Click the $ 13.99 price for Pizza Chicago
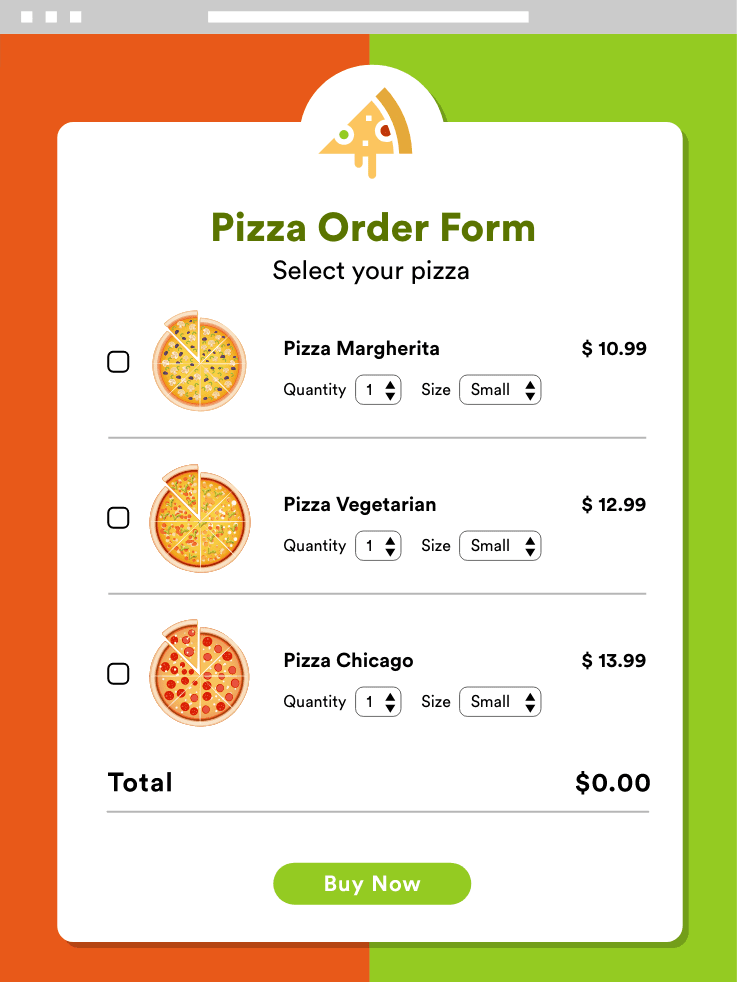The width and height of the screenshot is (737, 982). click(614, 661)
